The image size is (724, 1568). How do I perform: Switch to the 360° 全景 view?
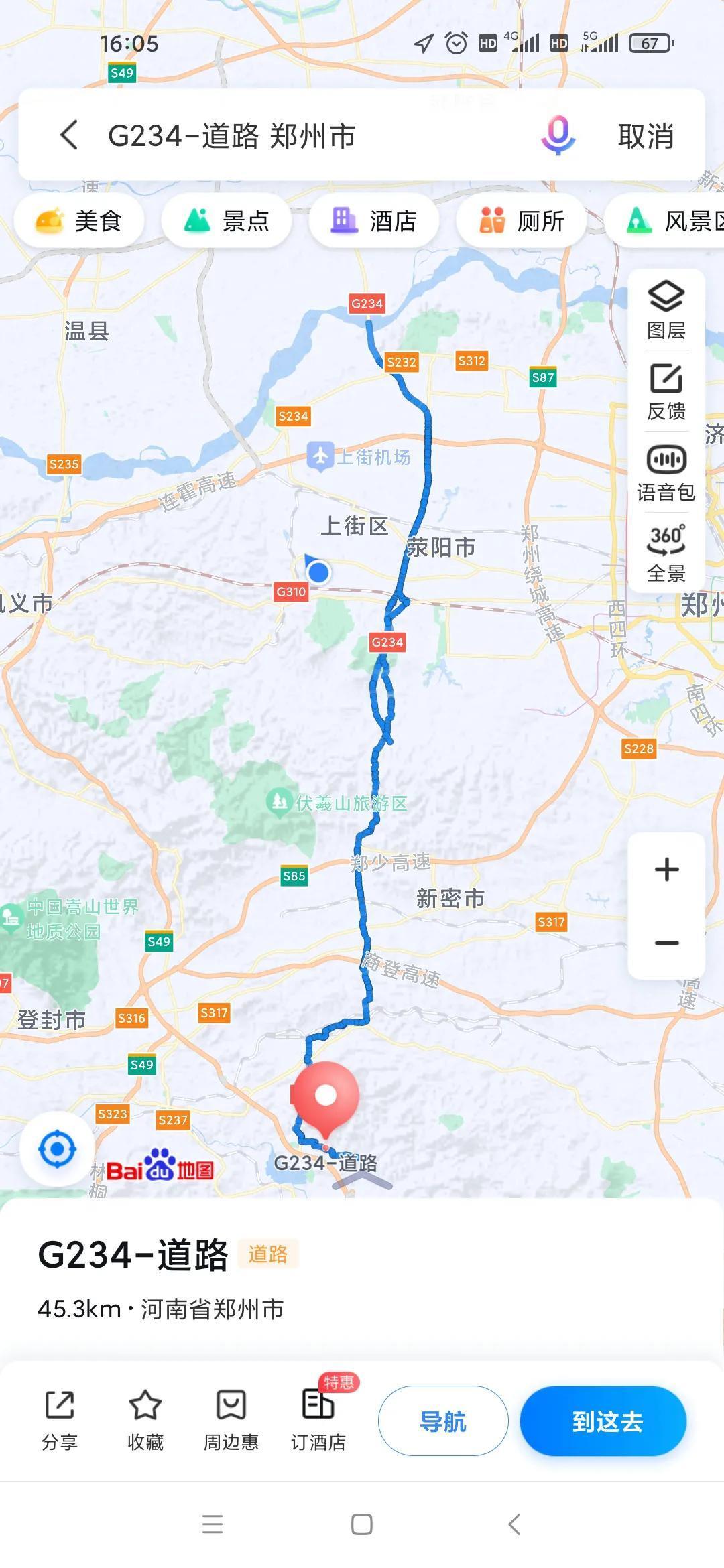point(666,553)
